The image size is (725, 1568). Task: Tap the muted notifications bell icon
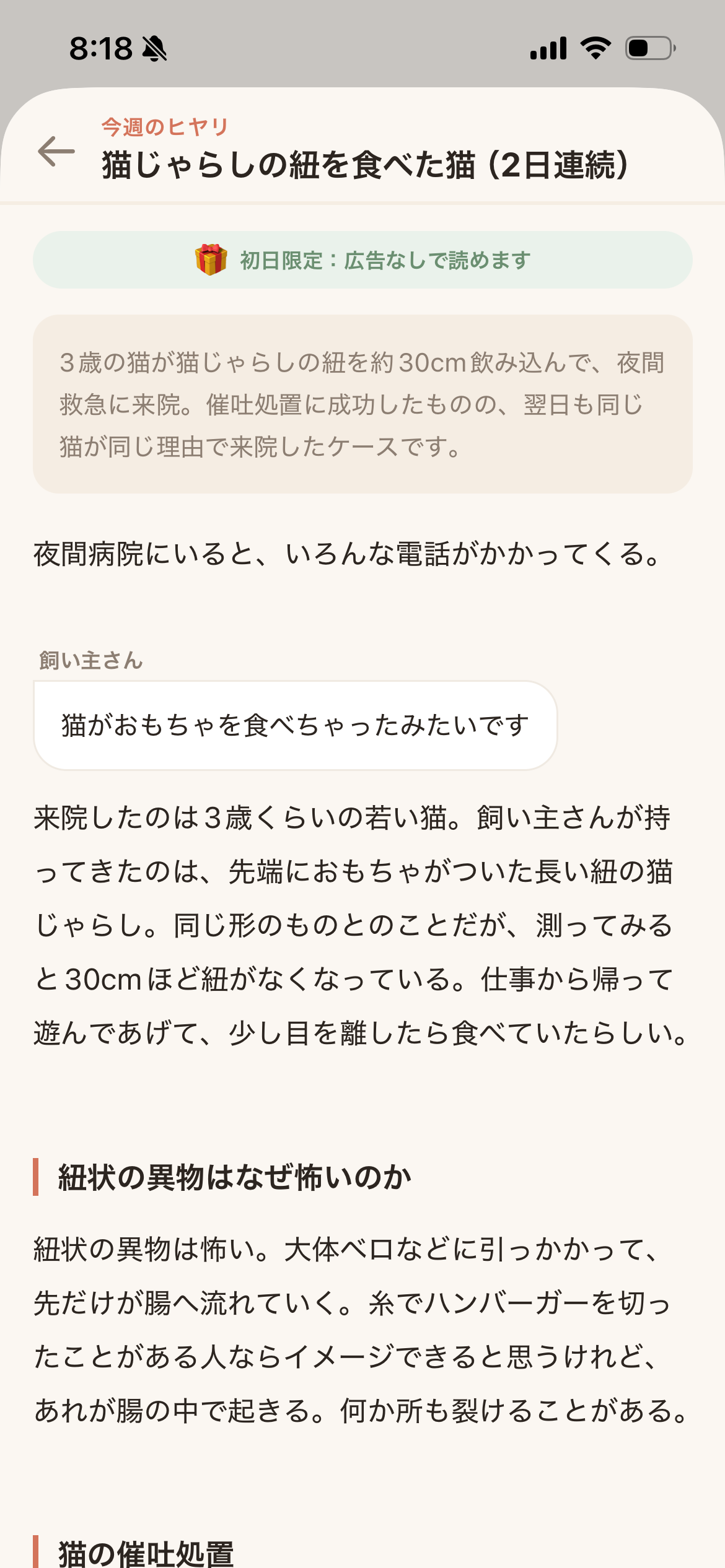coord(155,48)
